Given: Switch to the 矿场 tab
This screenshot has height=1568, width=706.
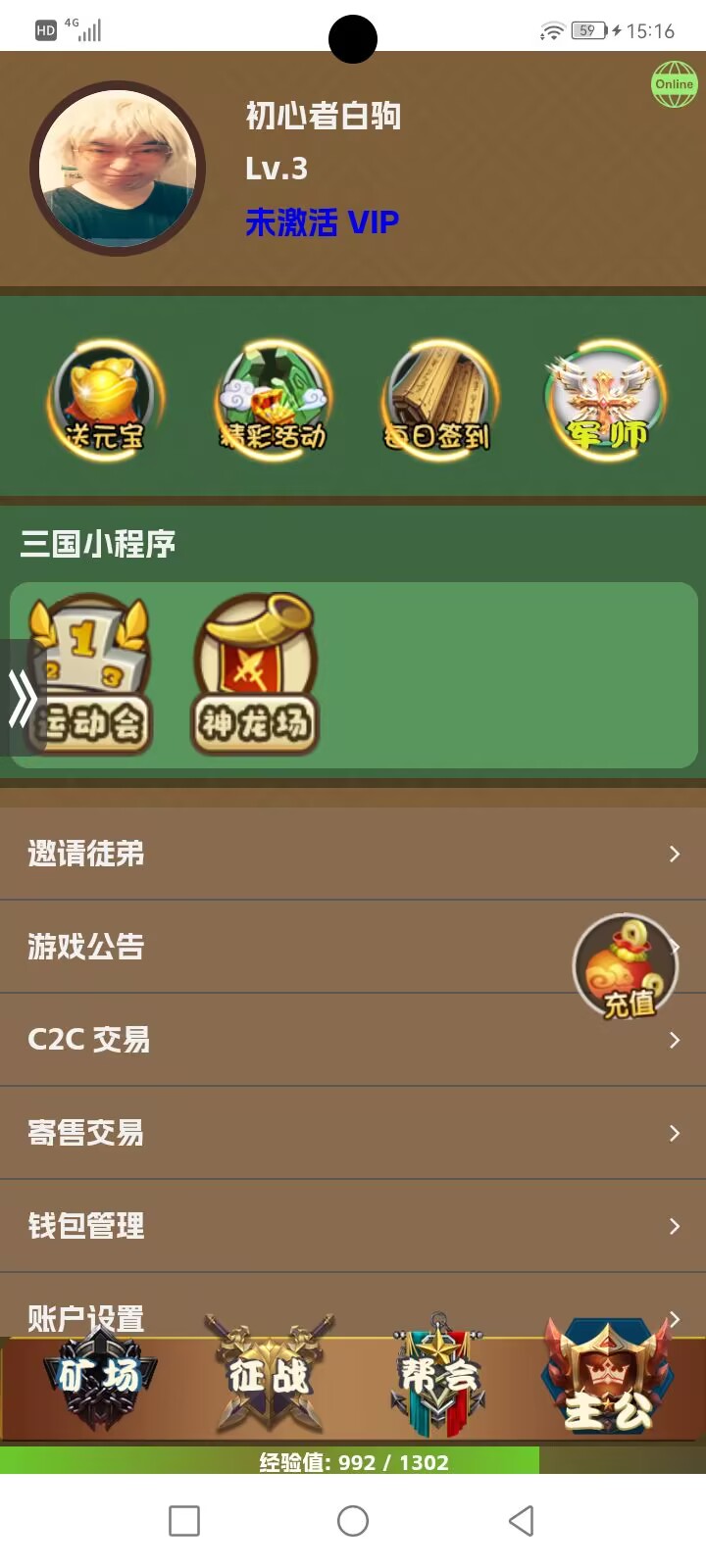Looking at the screenshot, I should [98, 1376].
